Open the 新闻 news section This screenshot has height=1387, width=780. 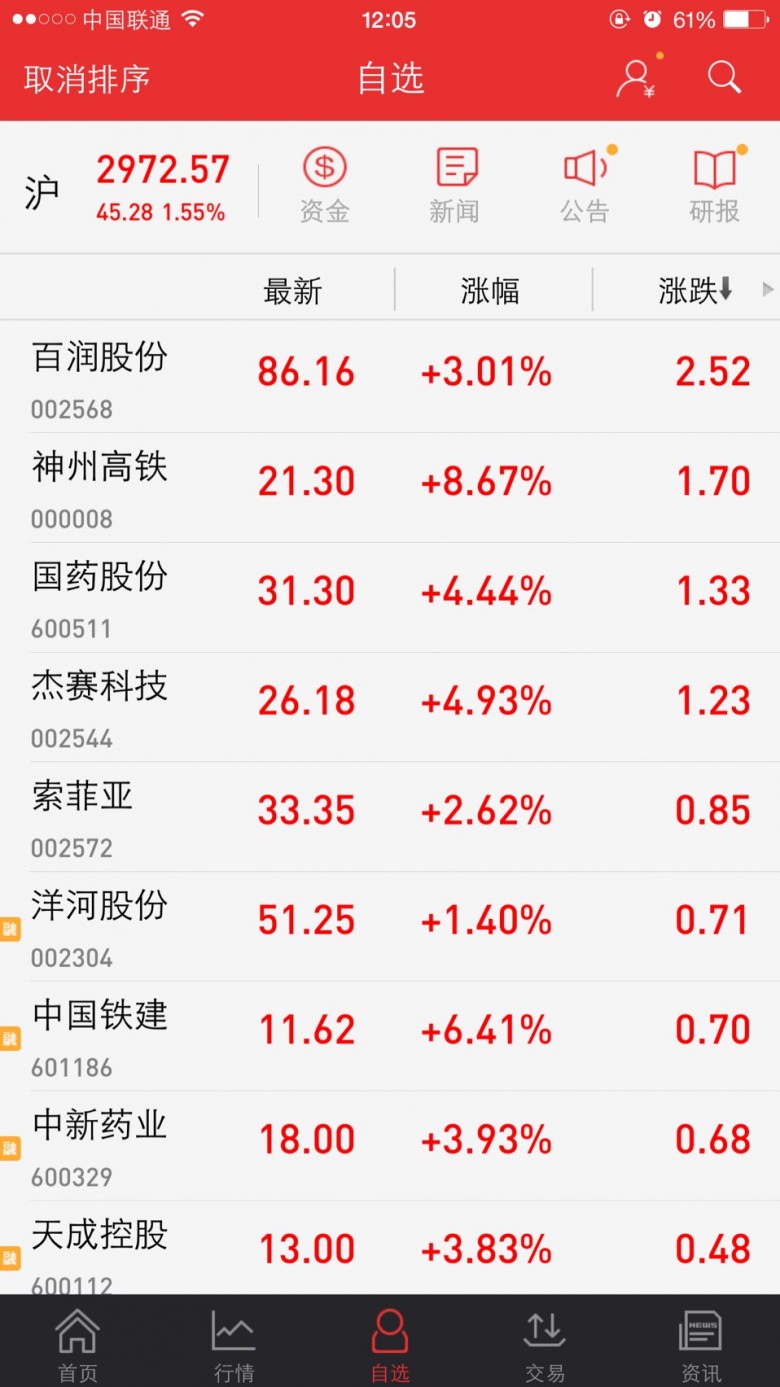coord(455,186)
